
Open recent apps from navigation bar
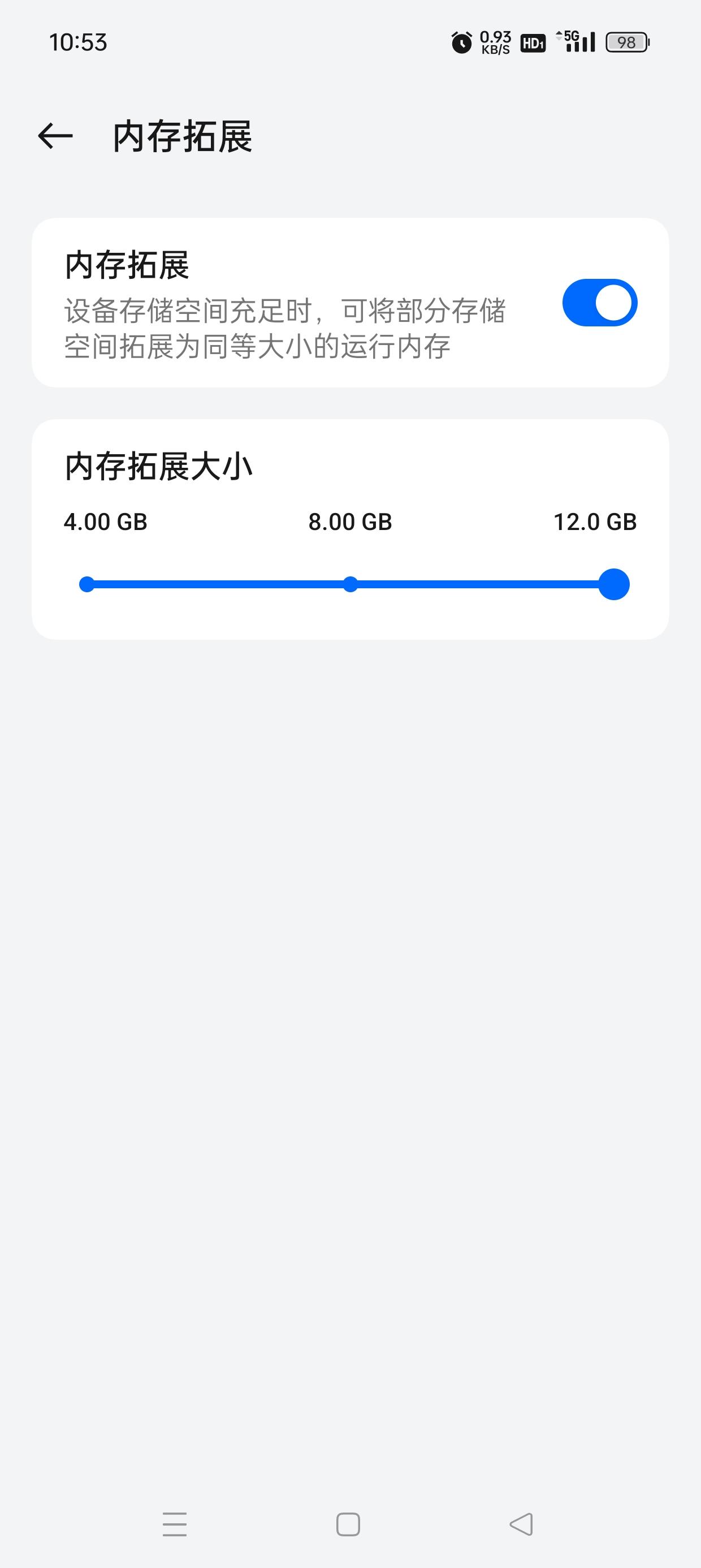175,1524
